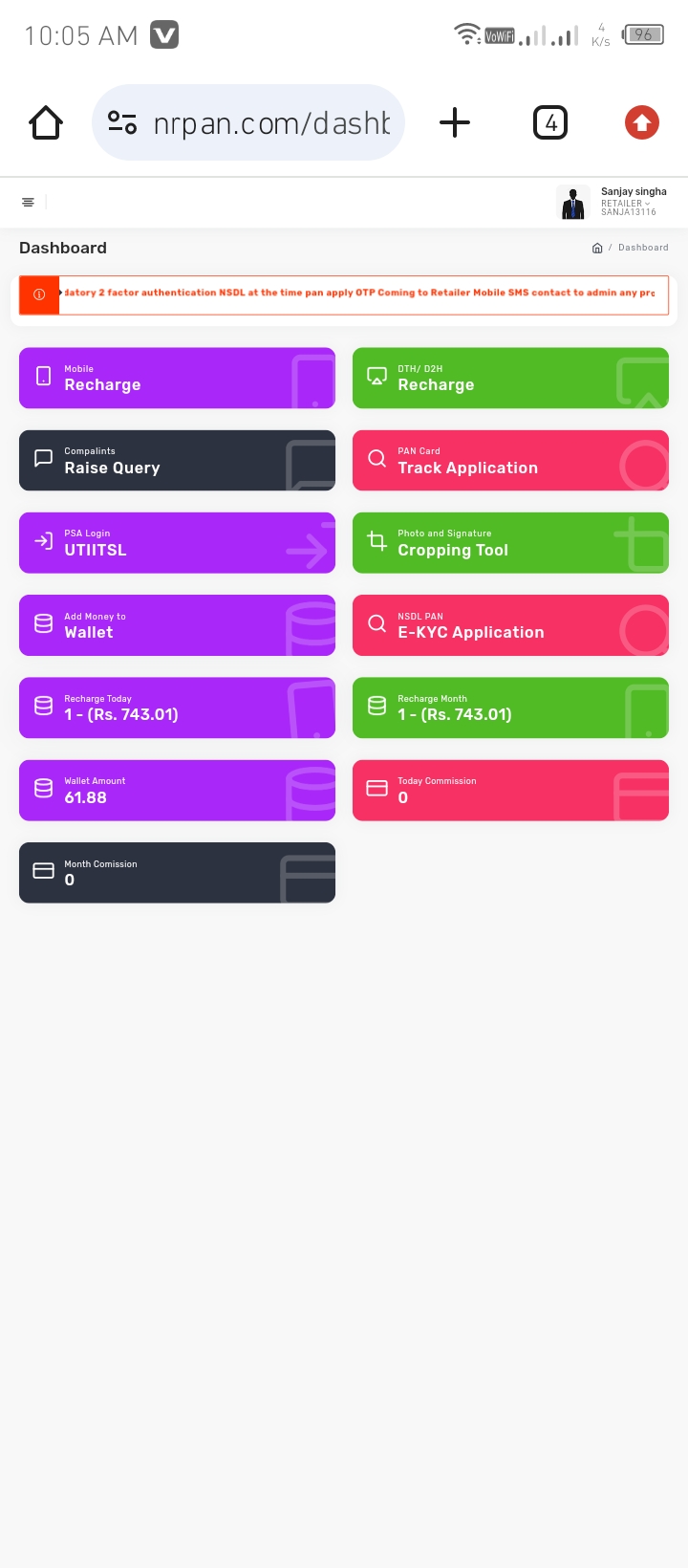Open PSA Login UTIITSL card
Screen dimensions: 688x1568
click(x=177, y=542)
